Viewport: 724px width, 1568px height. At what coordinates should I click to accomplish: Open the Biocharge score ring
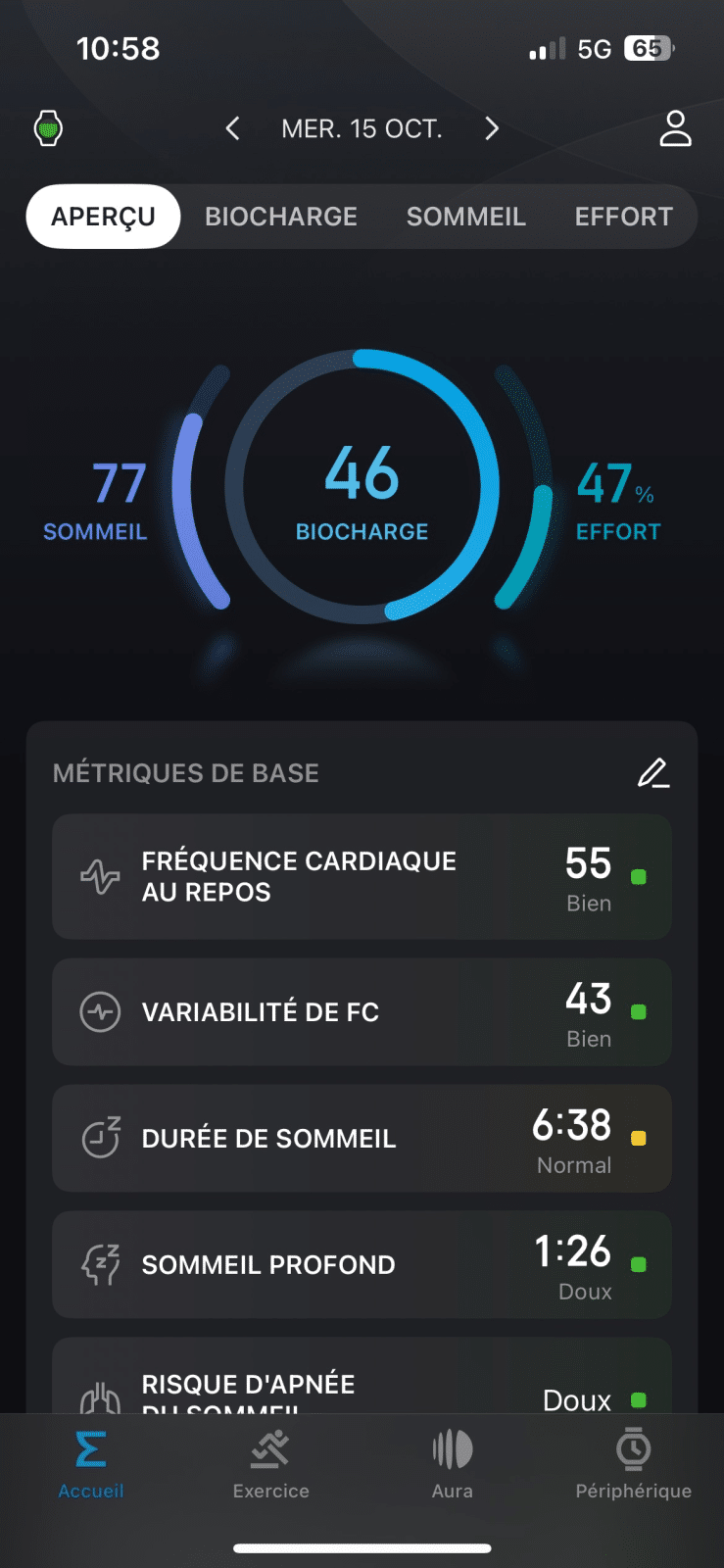tap(362, 486)
